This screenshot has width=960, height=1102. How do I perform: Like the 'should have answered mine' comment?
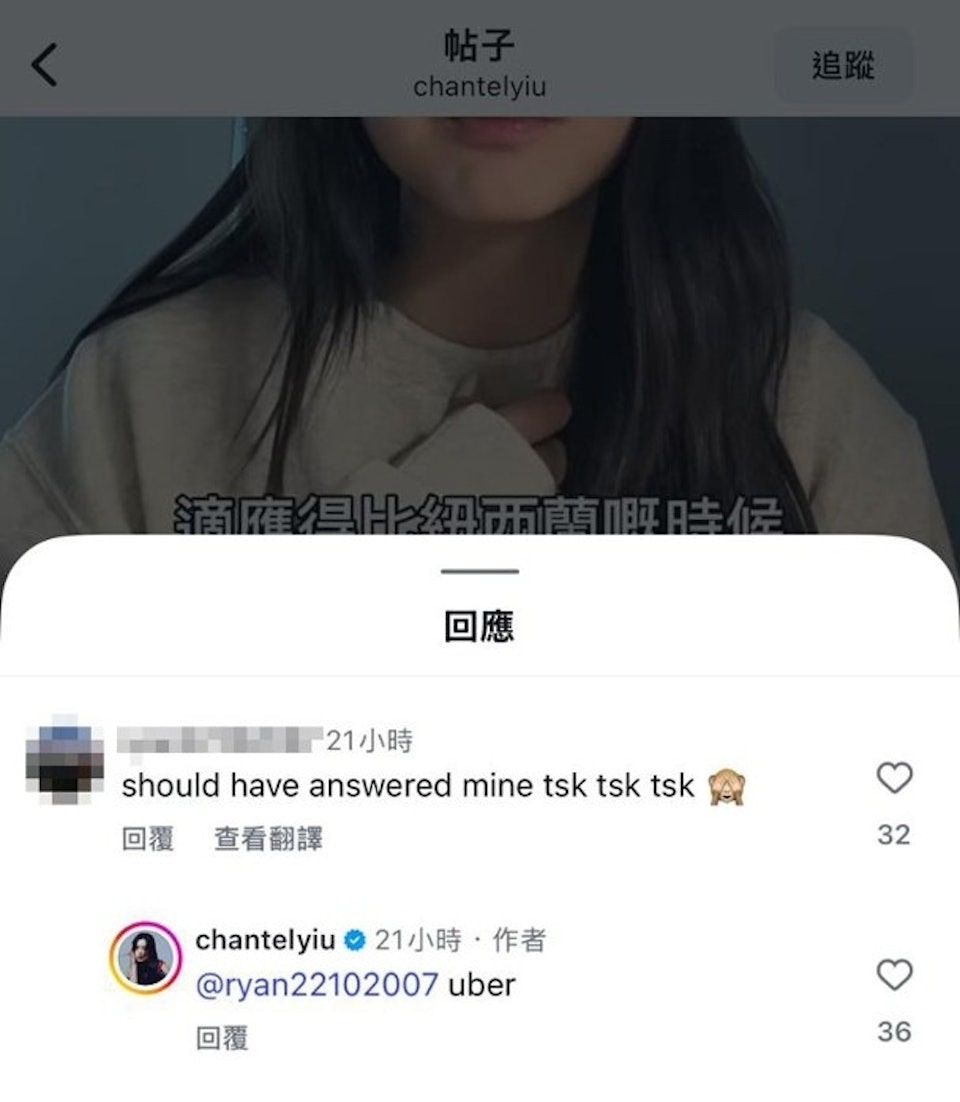(x=893, y=777)
